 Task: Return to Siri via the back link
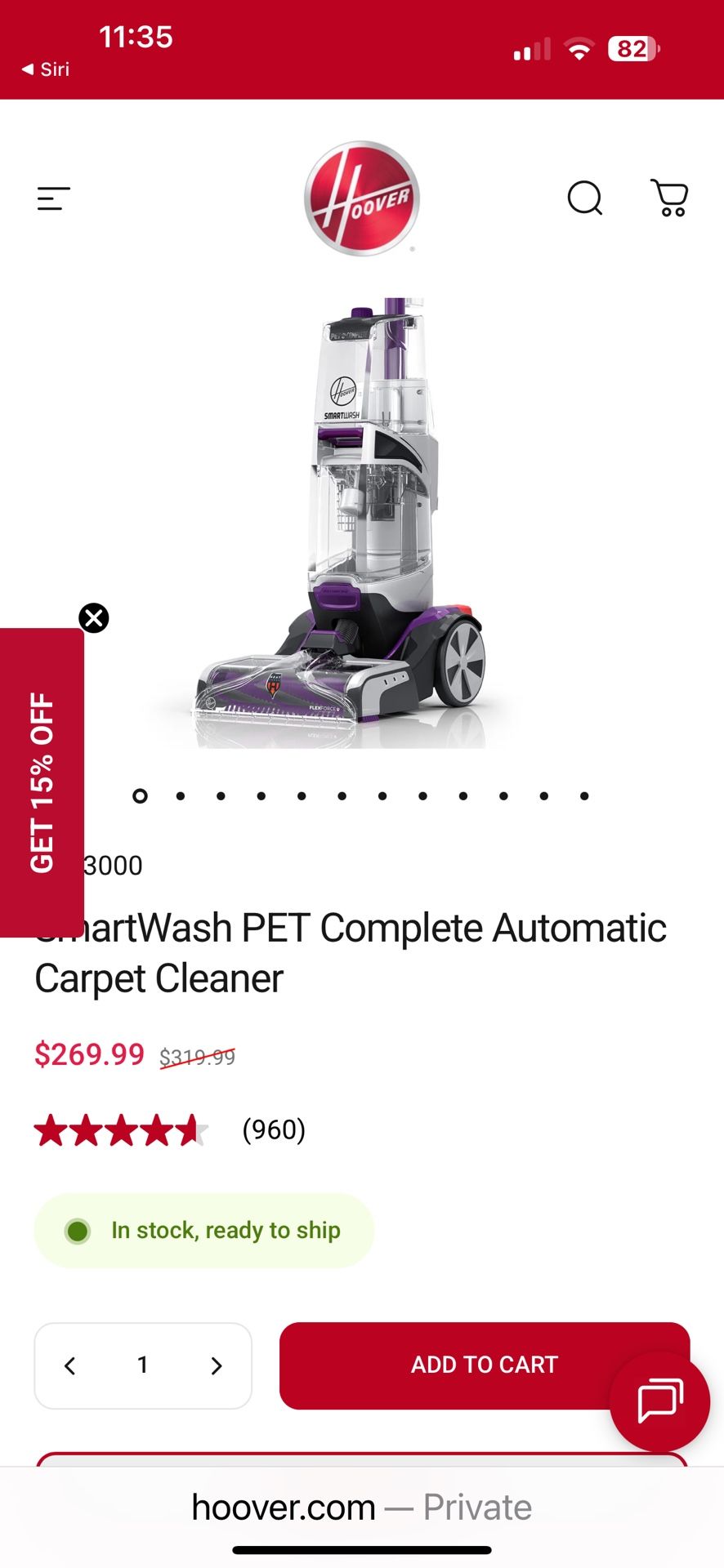pyautogui.click(x=46, y=69)
